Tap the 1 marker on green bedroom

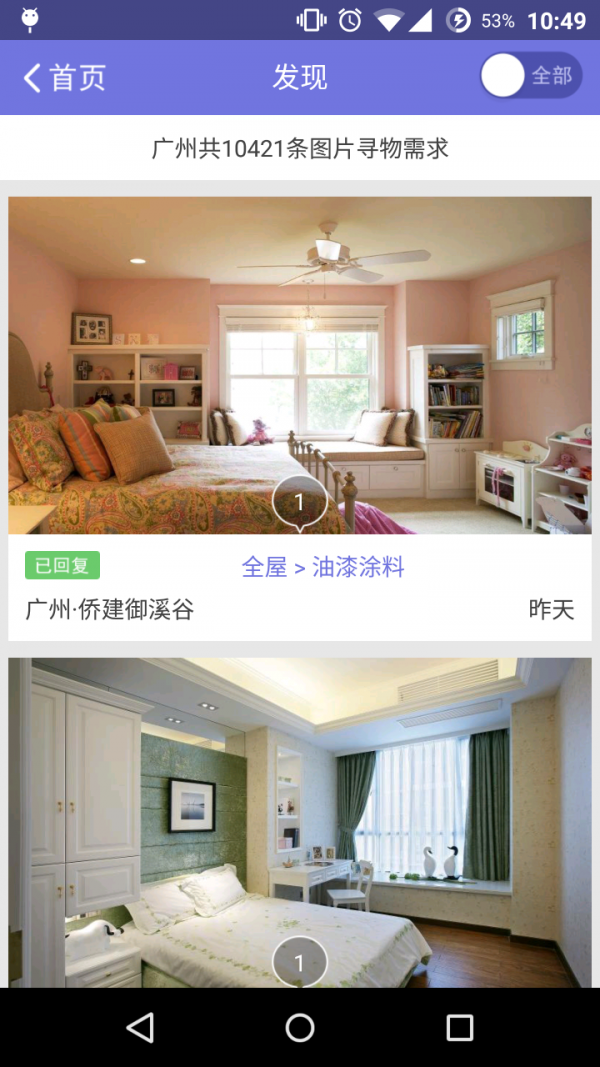coord(299,962)
